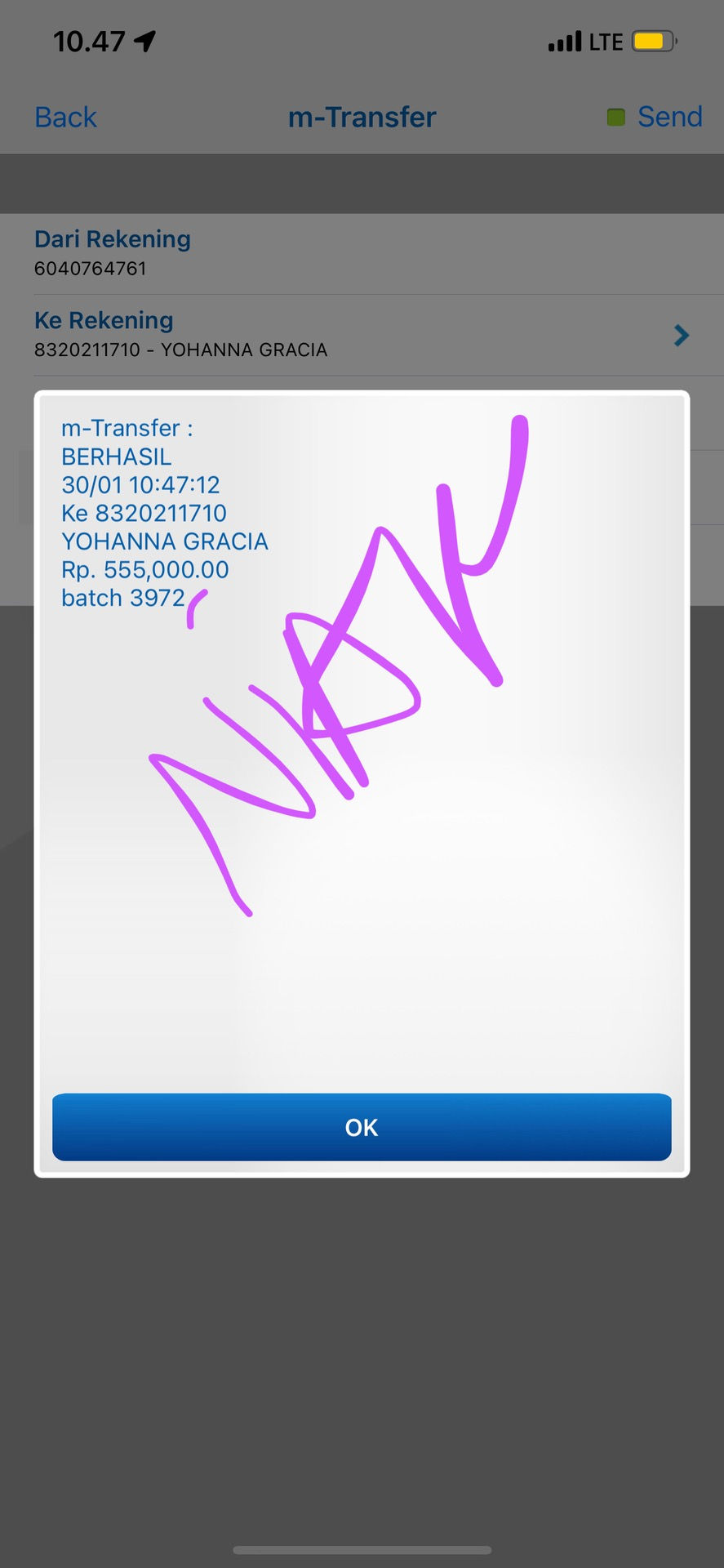Open the Ke Rekening destination account row
The image size is (724, 1568).
click(x=362, y=335)
